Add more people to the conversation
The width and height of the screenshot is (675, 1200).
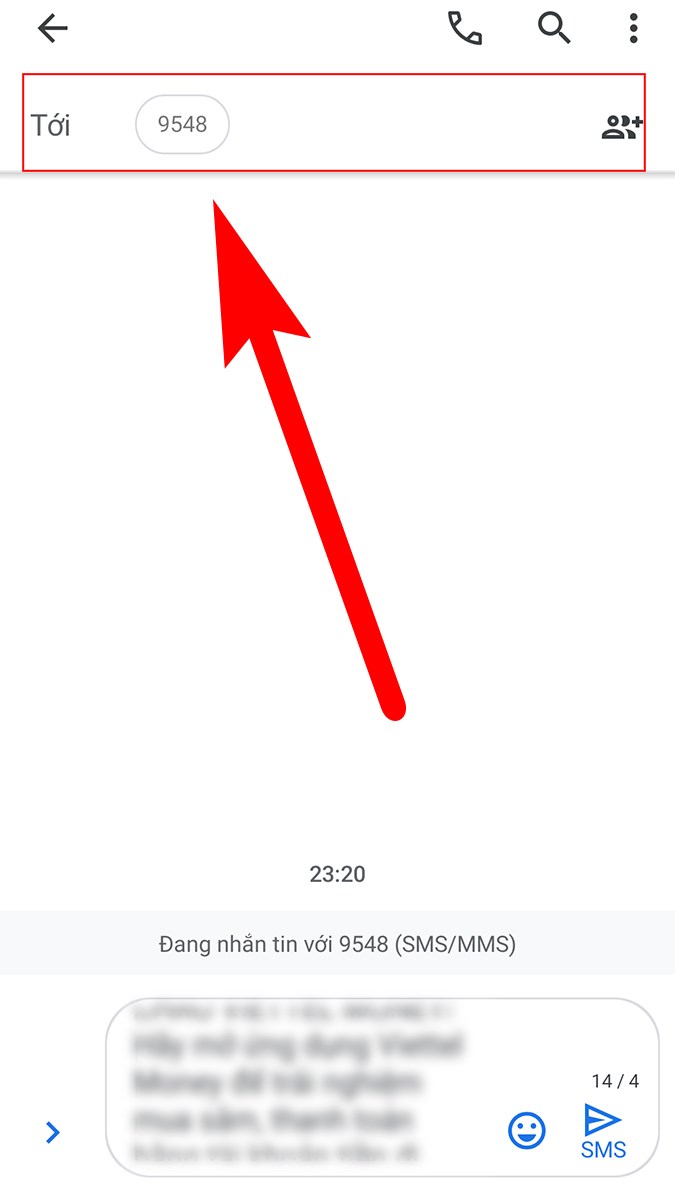621,126
